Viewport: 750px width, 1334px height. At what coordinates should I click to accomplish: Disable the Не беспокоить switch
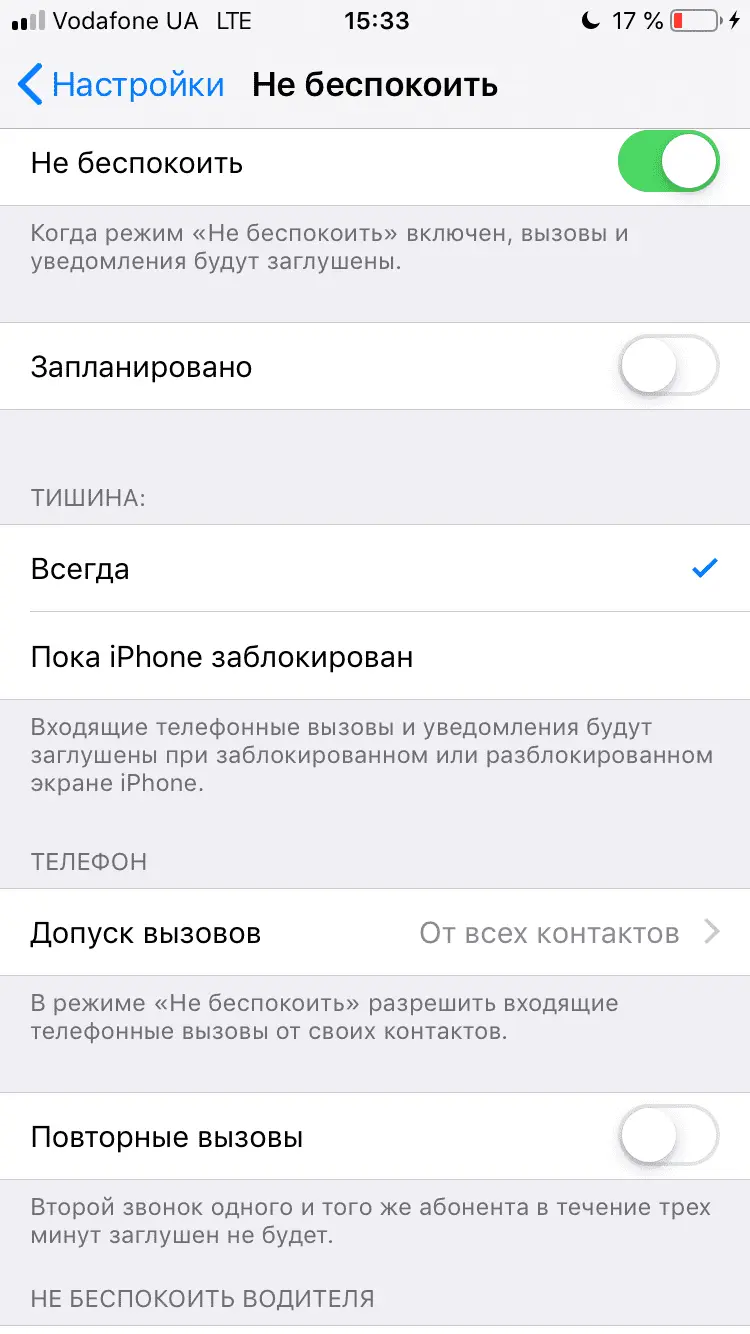(x=668, y=161)
